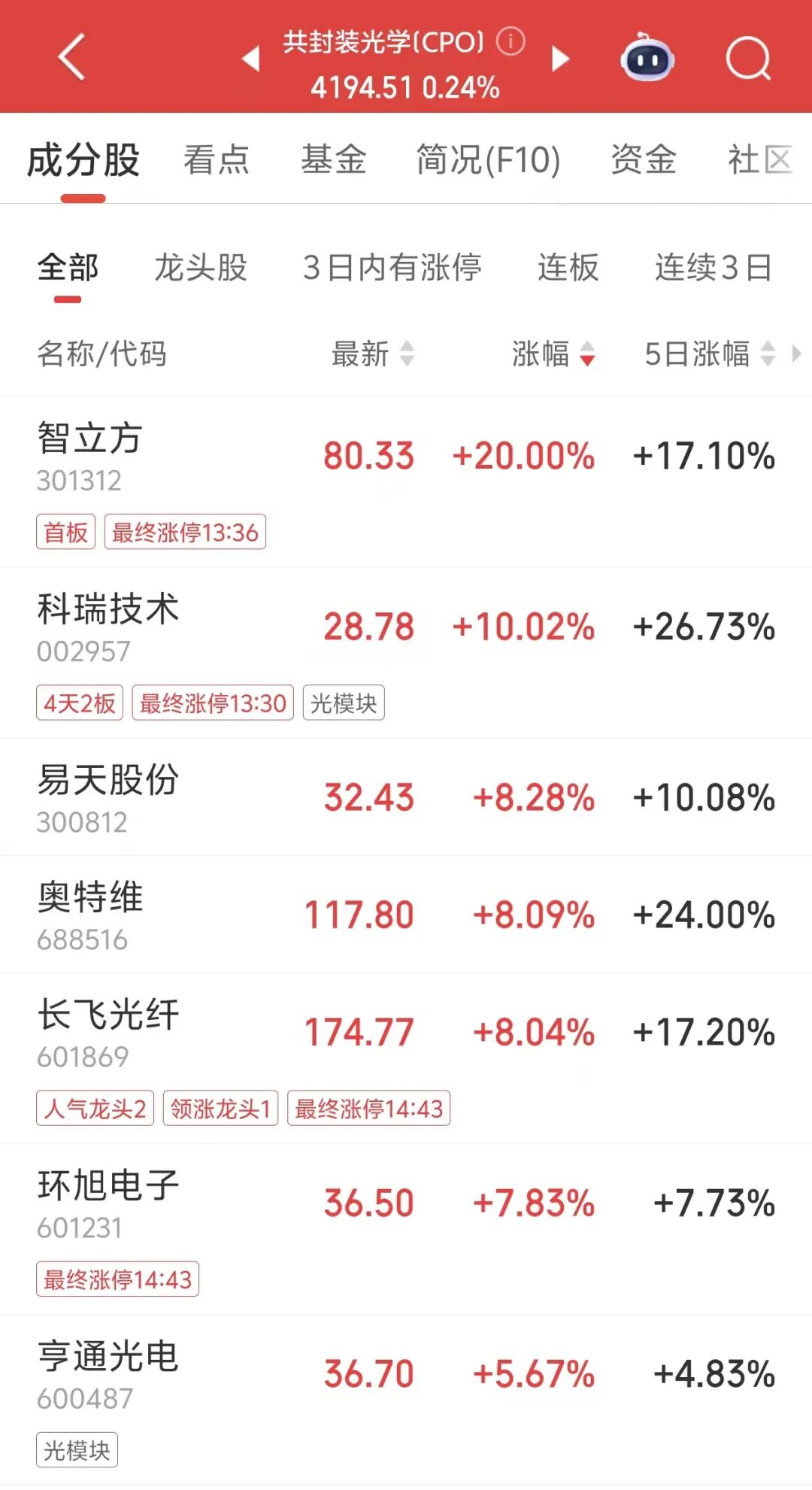Go back using the top-left arrow
Viewport: 812px width, 1490px height.
pos(71,57)
